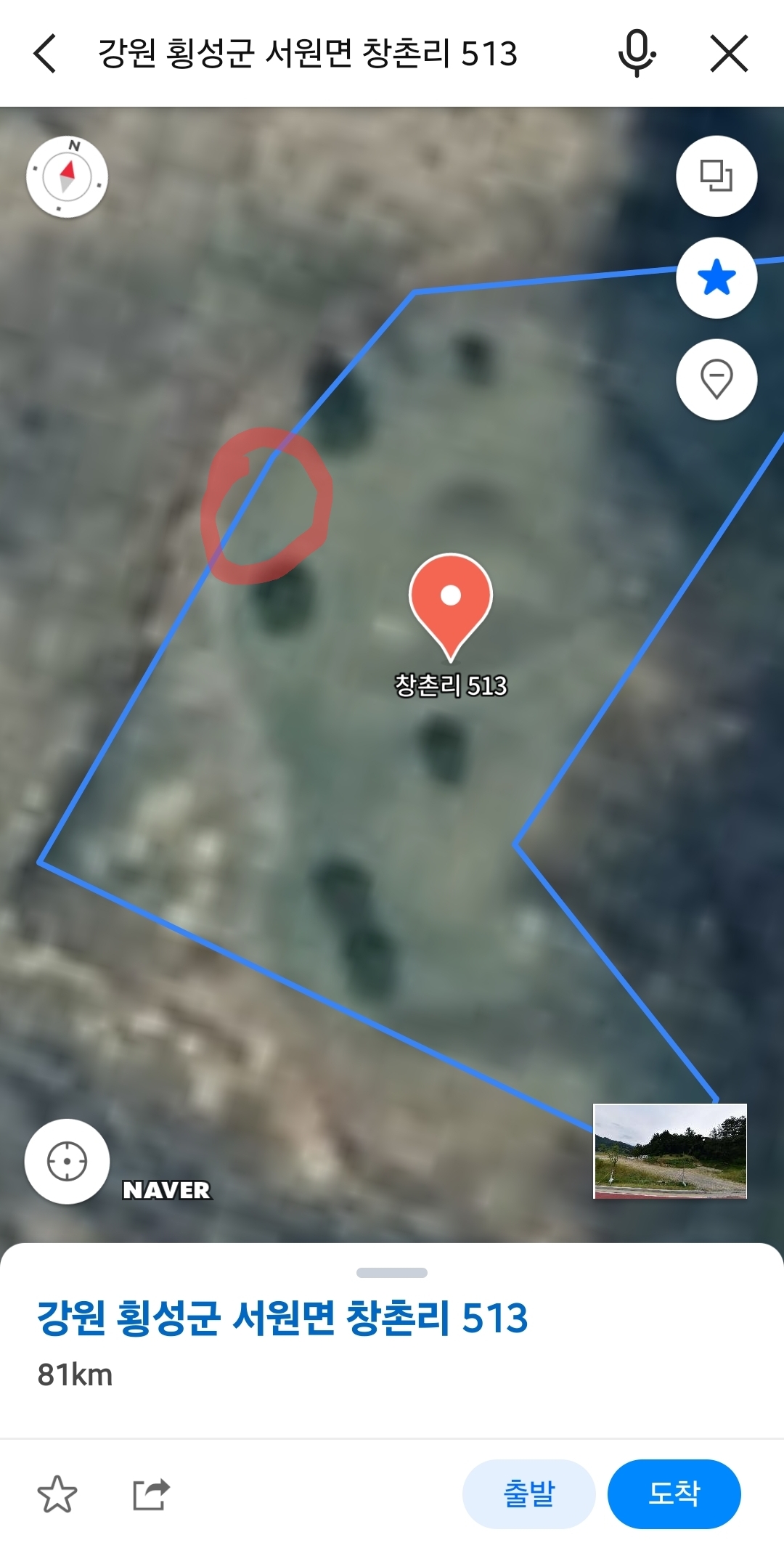
Task: Open saved places star button
Action: [716, 278]
